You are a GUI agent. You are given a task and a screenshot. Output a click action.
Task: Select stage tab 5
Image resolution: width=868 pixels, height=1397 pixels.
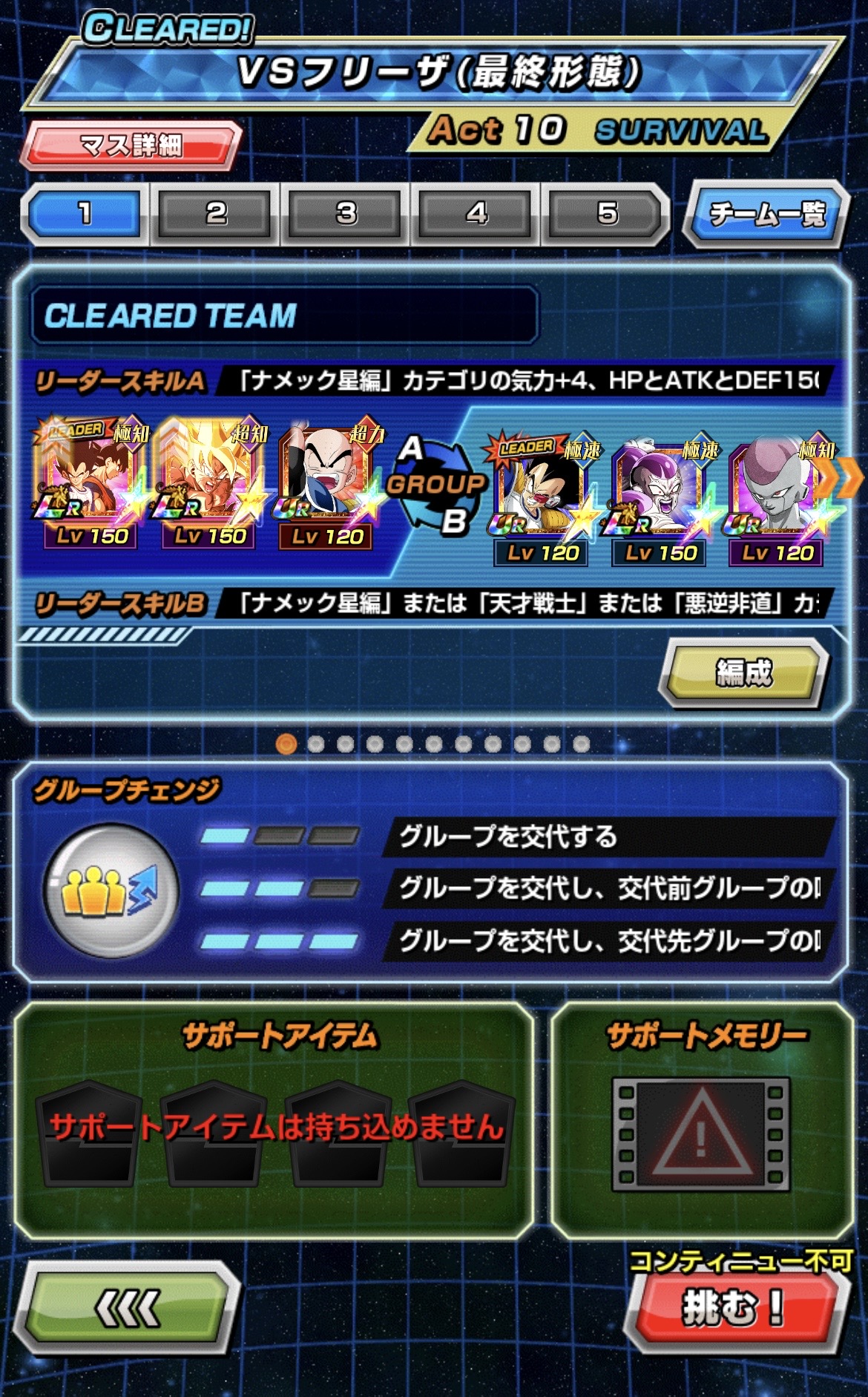607,214
